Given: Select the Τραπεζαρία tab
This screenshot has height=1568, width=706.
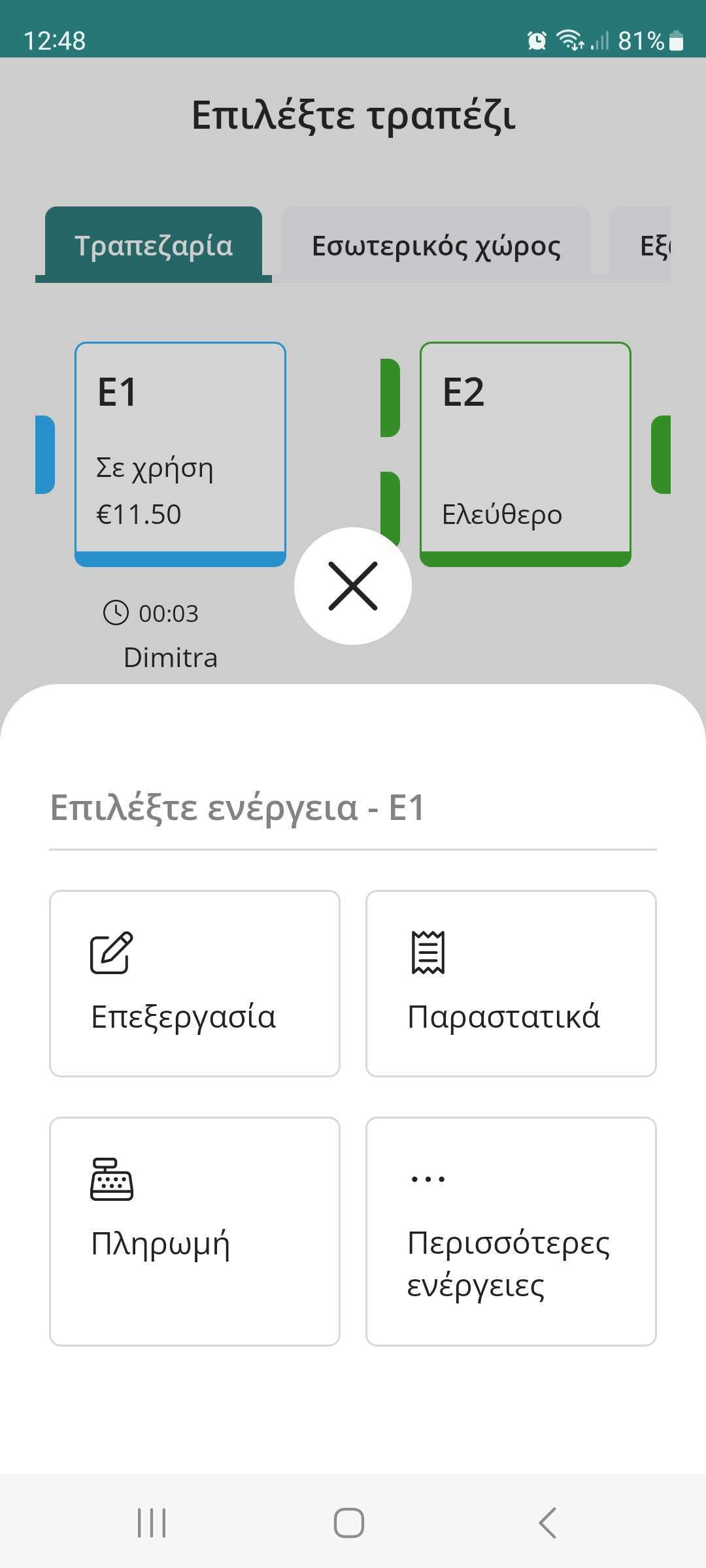Looking at the screenshot, I should 154,246.
